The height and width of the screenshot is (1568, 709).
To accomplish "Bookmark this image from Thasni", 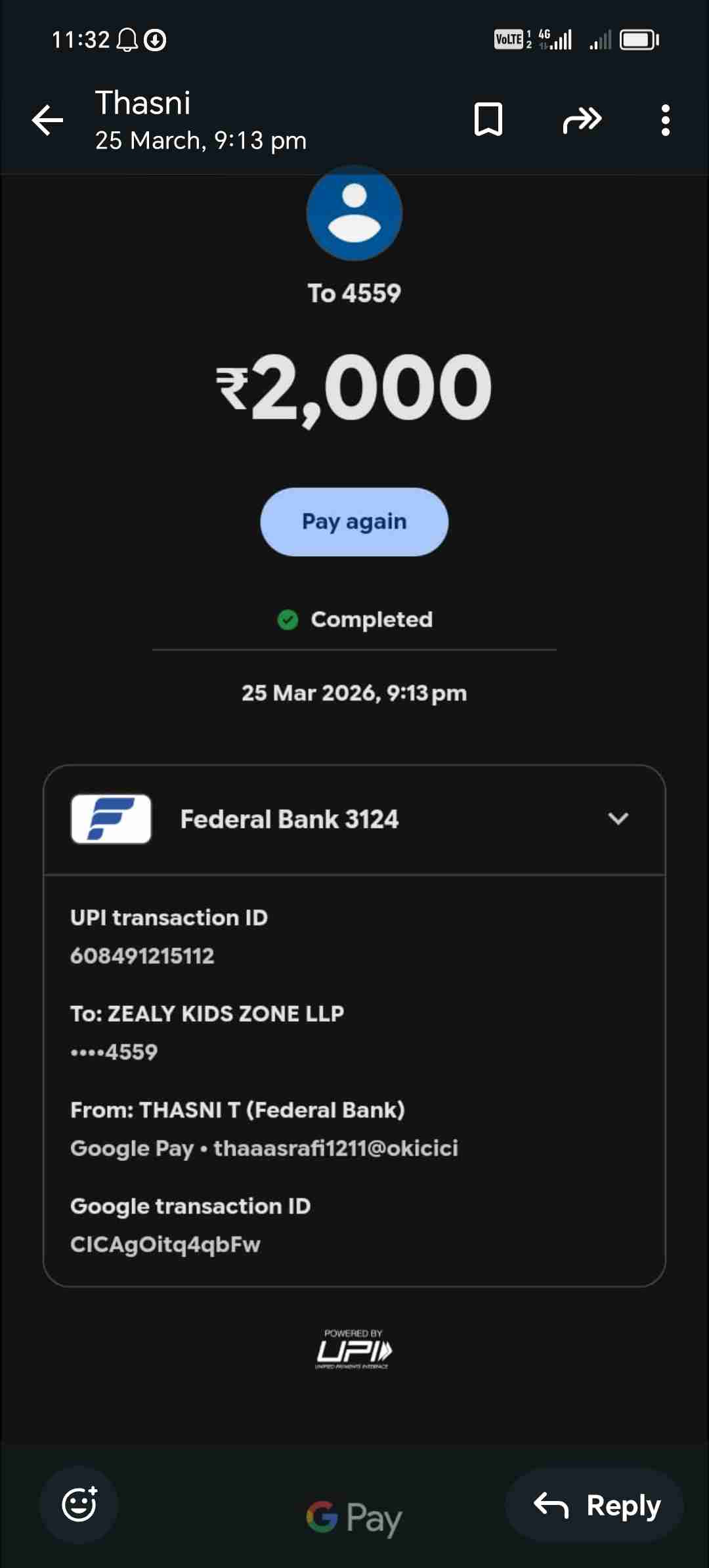I will [488, 120].
